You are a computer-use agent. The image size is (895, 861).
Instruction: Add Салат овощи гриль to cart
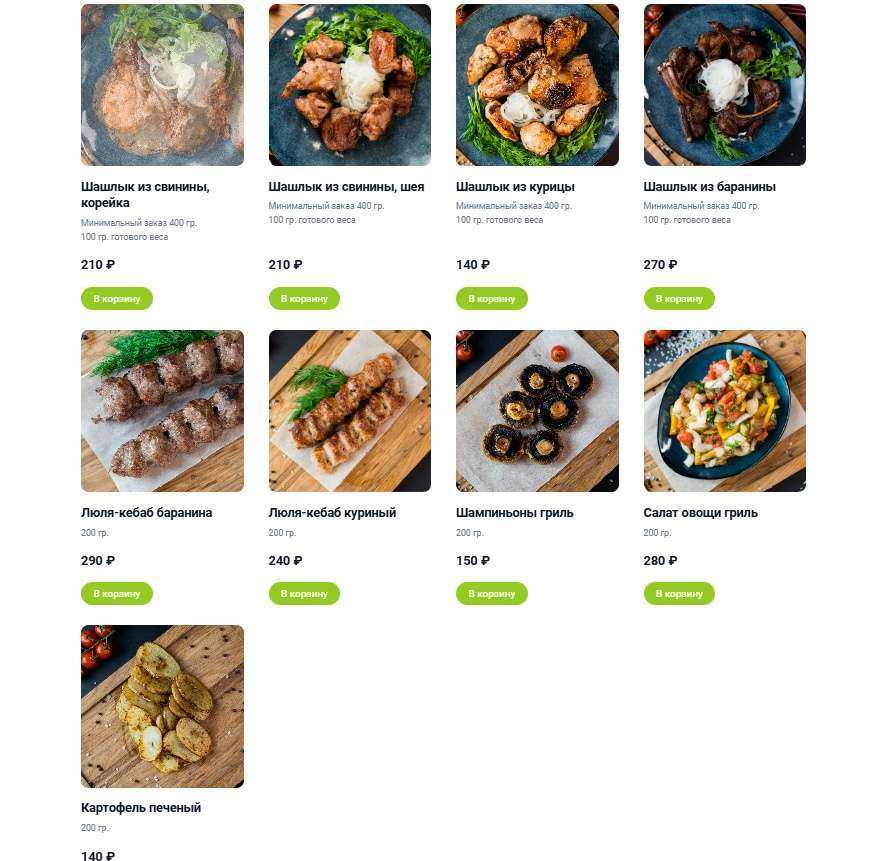[x=679, y=593]
